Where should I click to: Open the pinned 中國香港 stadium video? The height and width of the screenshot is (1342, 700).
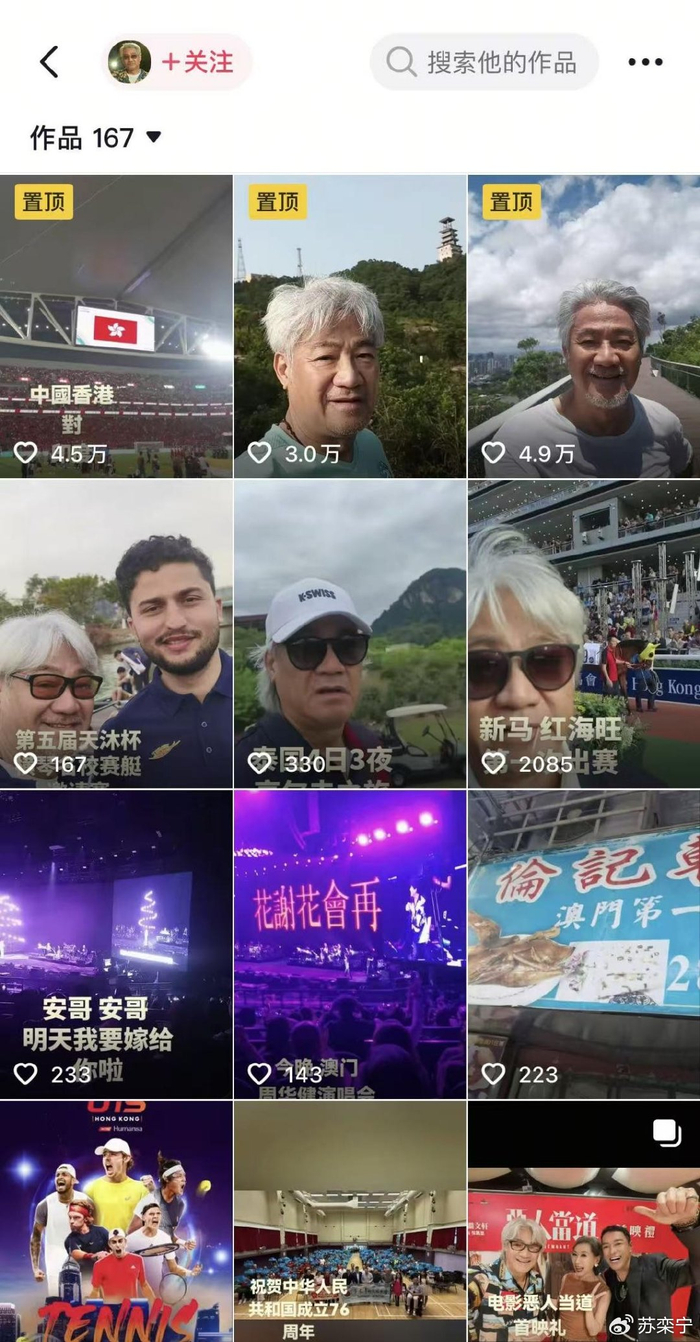tap(116, 326)
